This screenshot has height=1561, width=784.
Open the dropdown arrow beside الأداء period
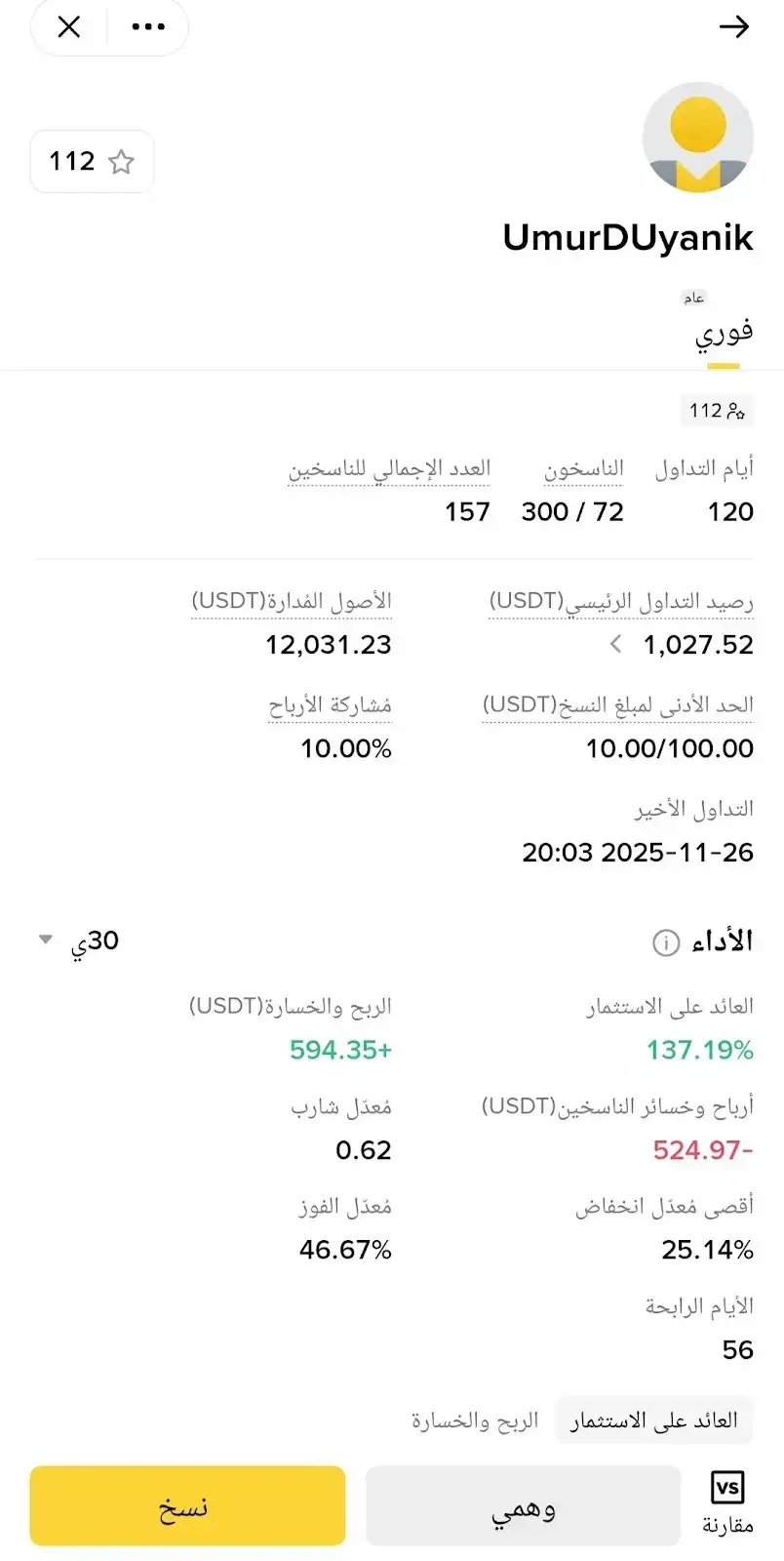45,939
